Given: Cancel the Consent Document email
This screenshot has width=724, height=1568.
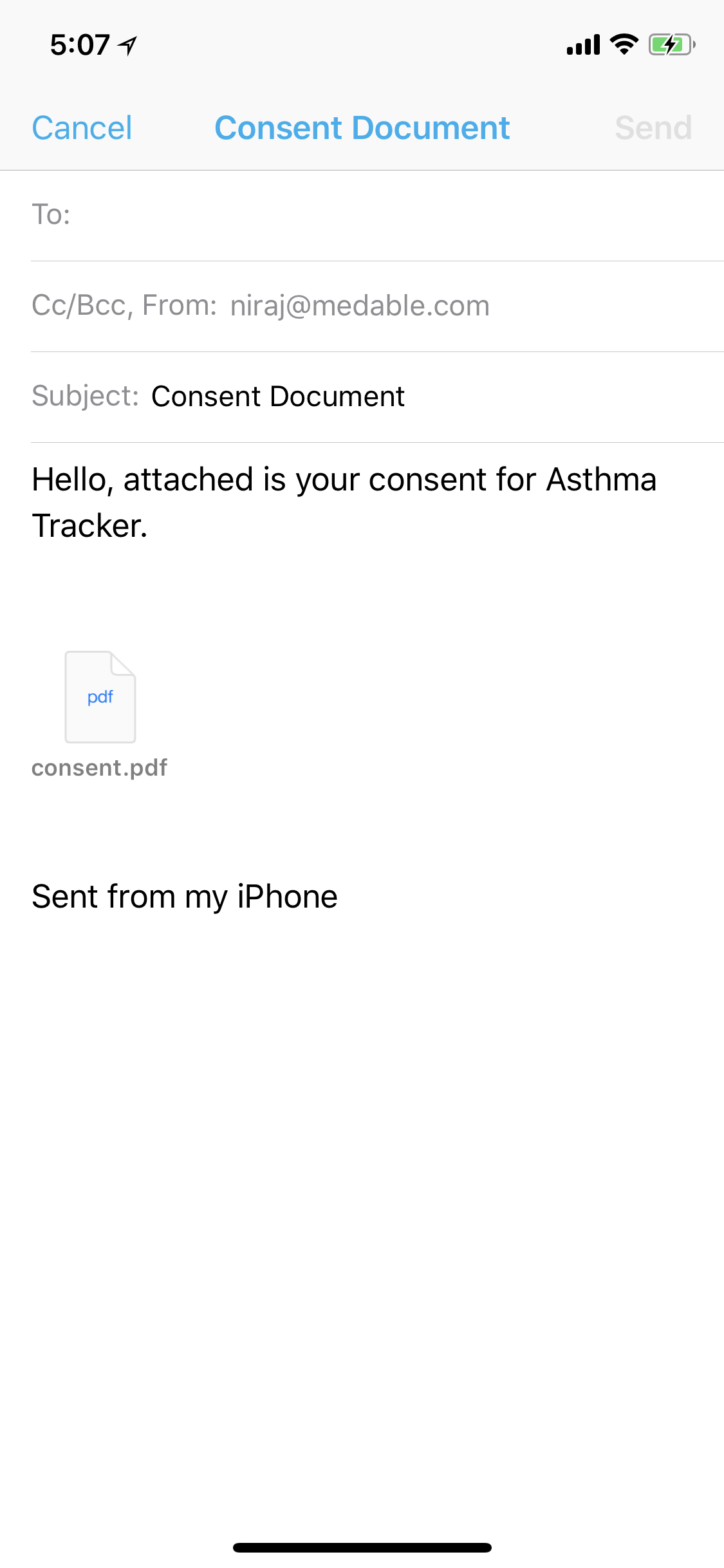Looking at the screenshot, I should point(82,127).
